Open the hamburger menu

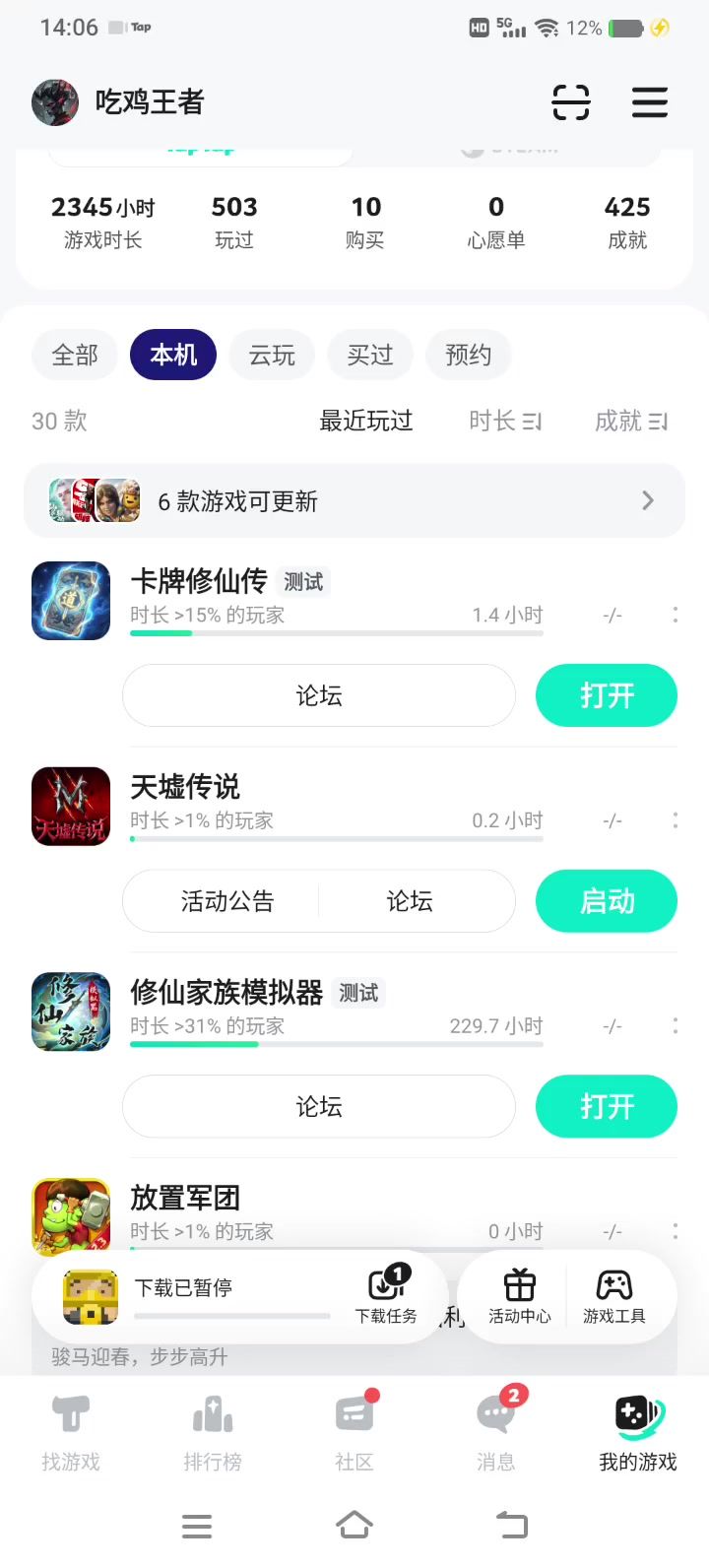coord(650,102)
